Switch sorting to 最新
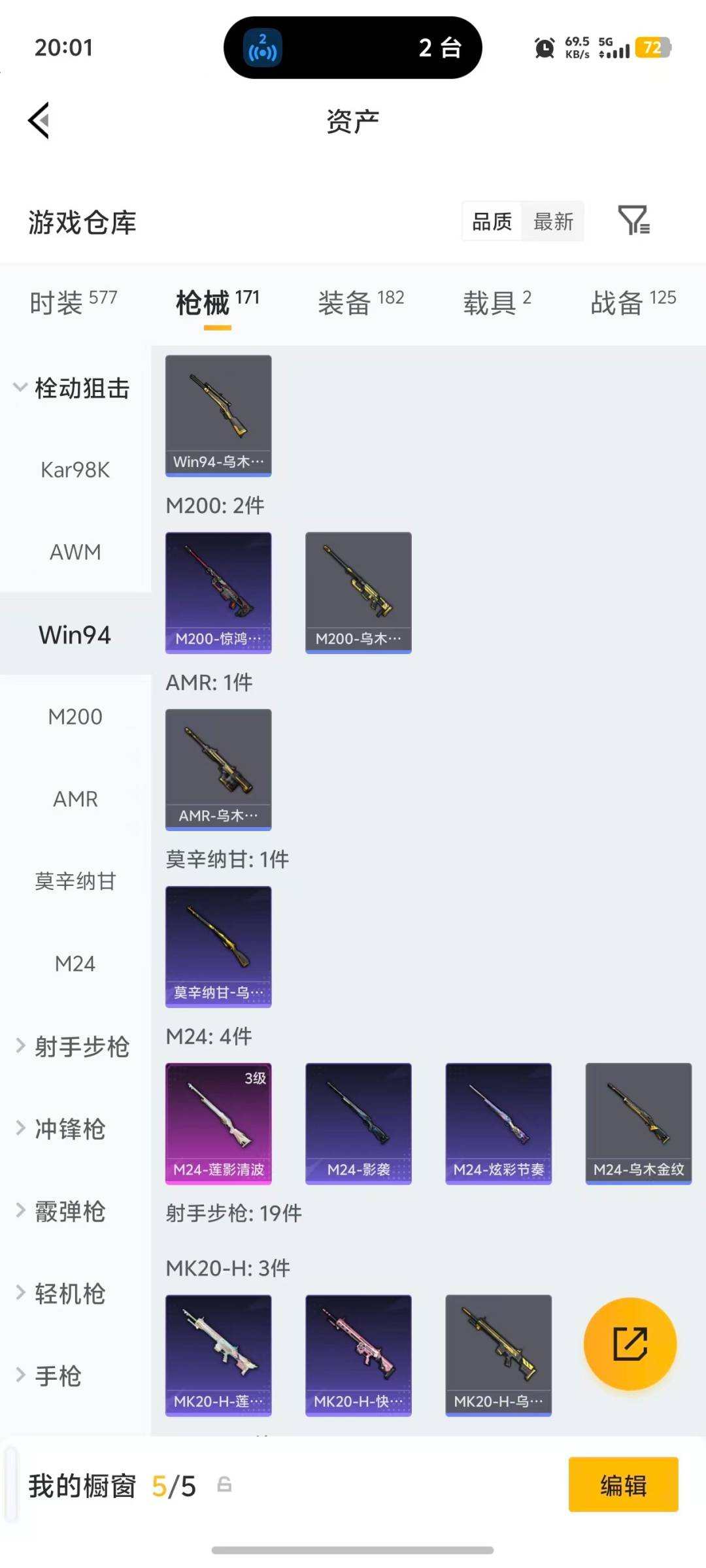706x1568 pixels. click(x=553, y=222)
